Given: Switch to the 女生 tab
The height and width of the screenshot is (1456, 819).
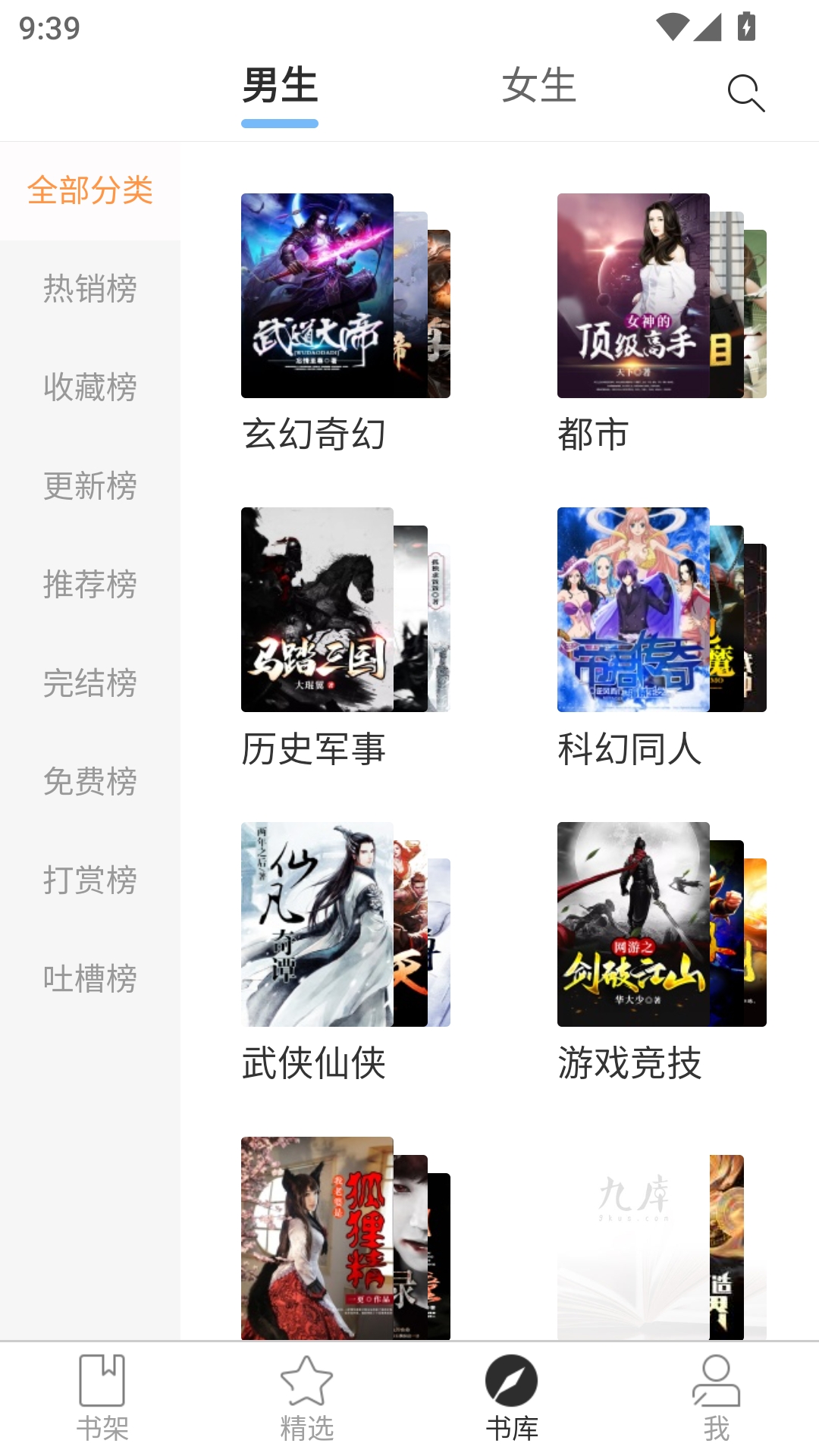Looking at the screenshot, I should coord(538,86).
